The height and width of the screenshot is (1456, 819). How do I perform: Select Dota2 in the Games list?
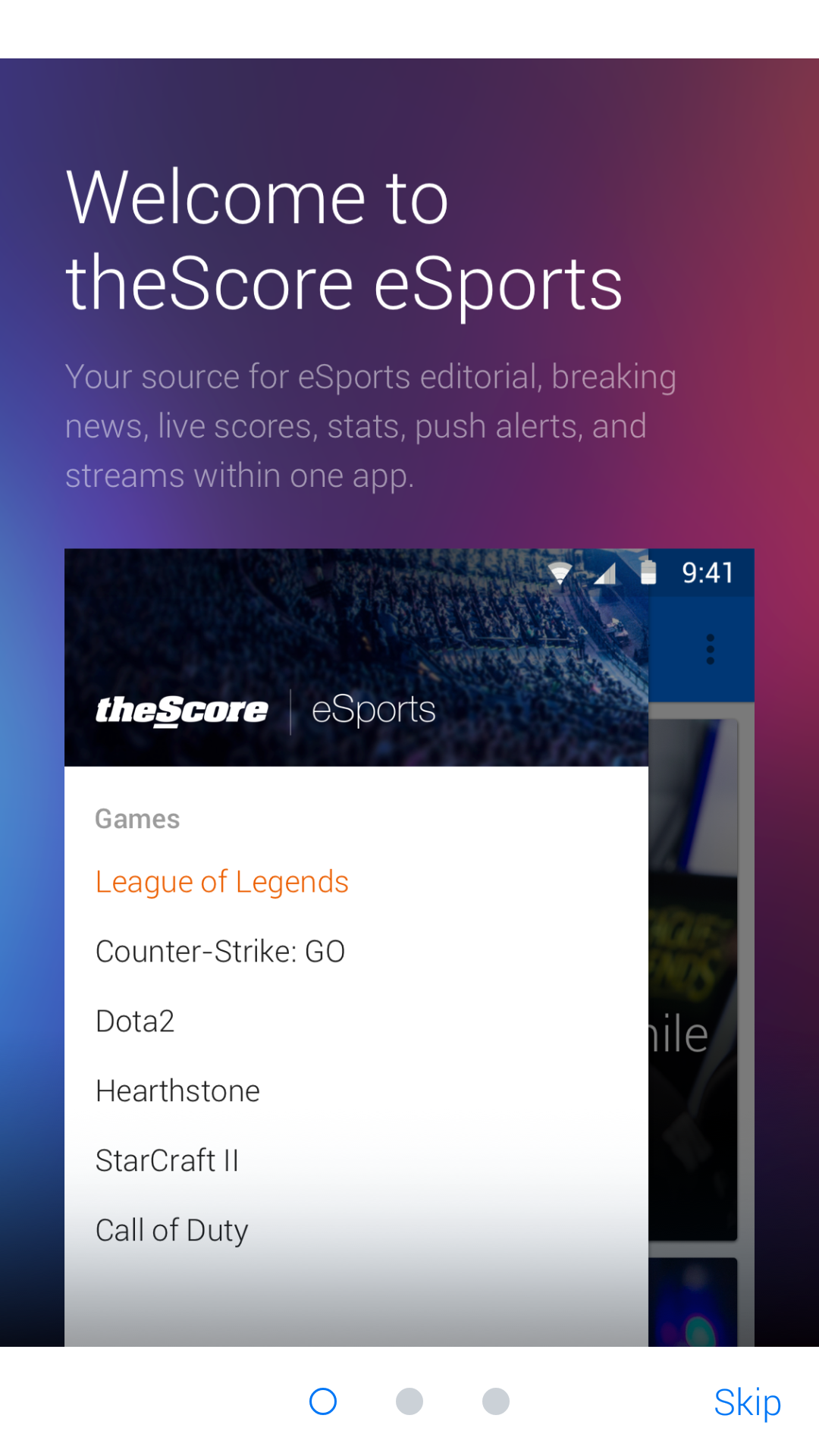[x=134, y=1021]
